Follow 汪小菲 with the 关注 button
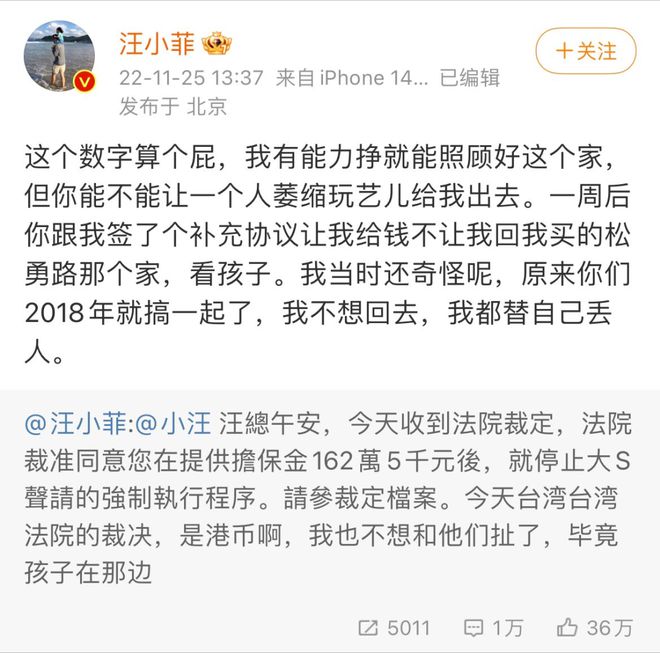The width and height of the screenshot is (660, 653). point(585,50)
